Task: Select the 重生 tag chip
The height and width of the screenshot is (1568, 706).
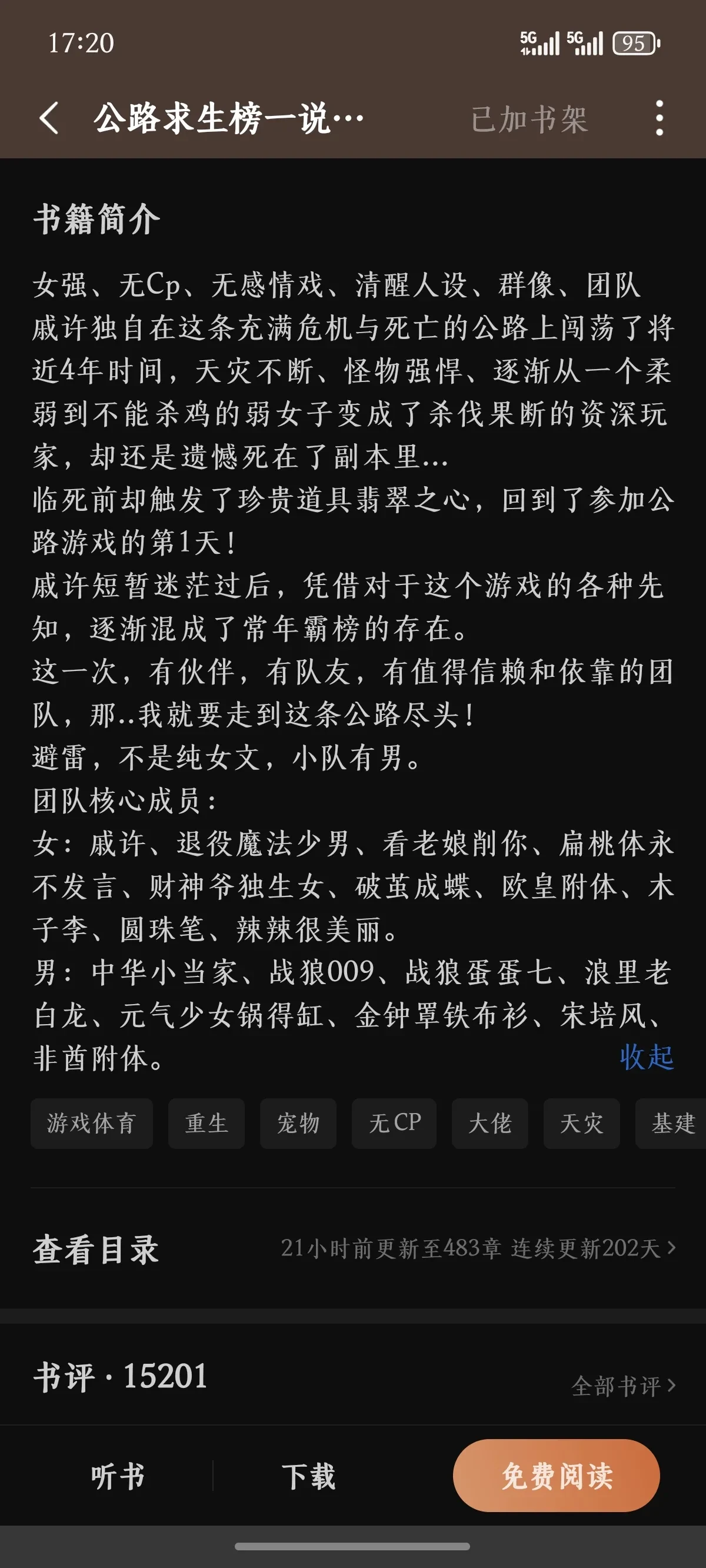Action: (207, 1123)
